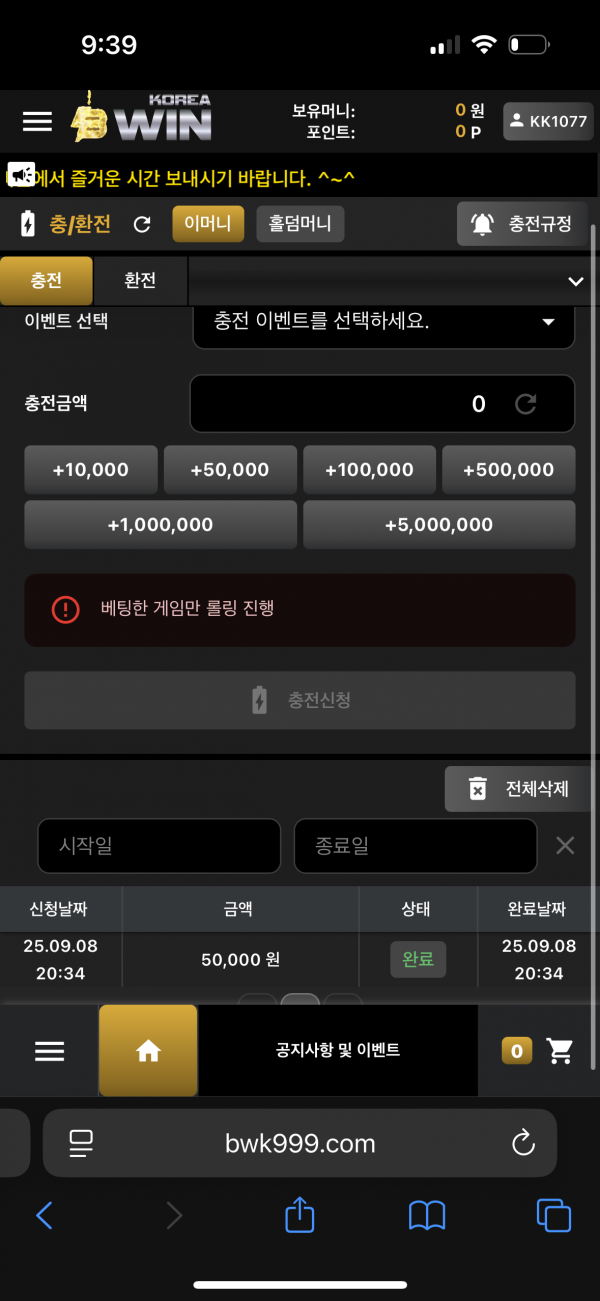Viewport: 600px width, 1301px height.
Task: Submit the 충전신청 request
Action: (x=300, y=700)
